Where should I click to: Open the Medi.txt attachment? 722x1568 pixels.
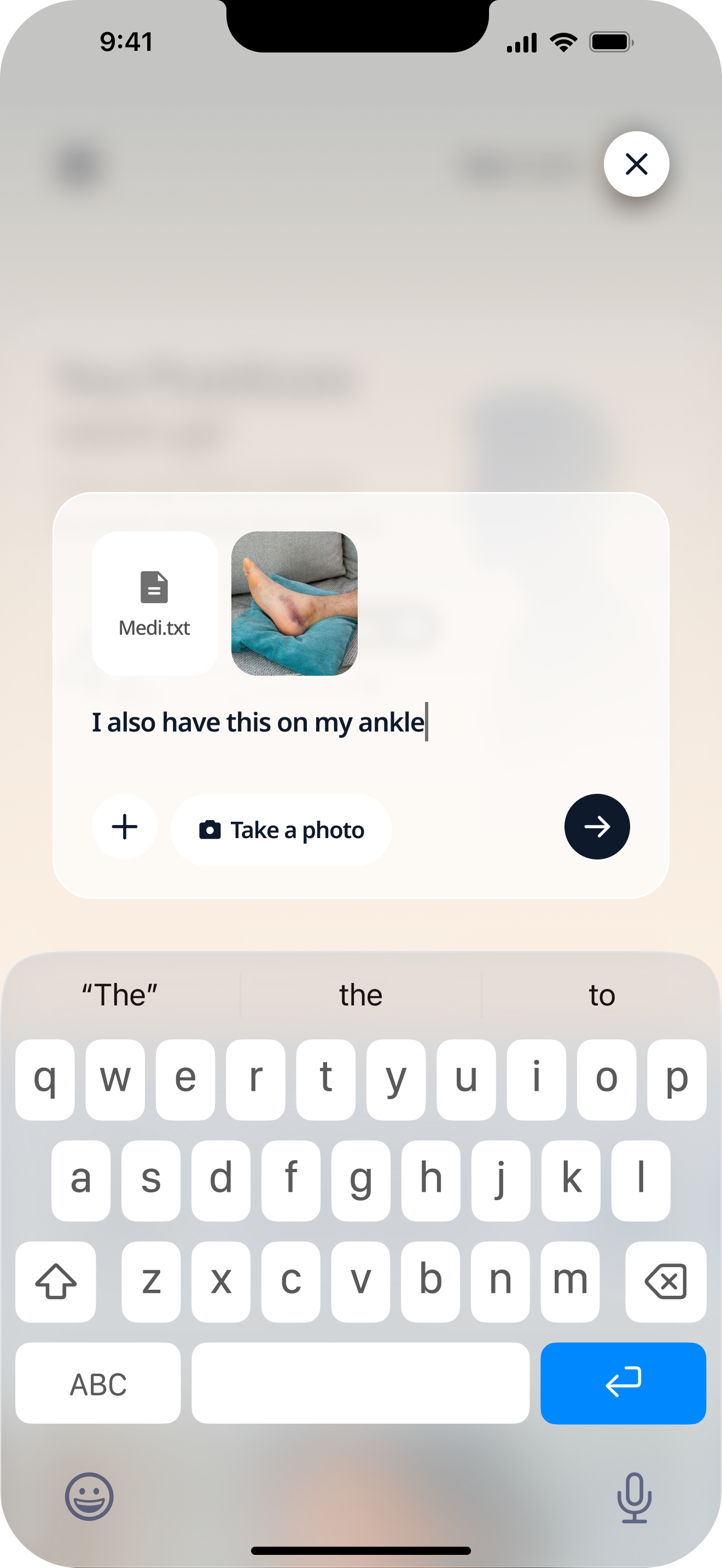pos(155,603)
